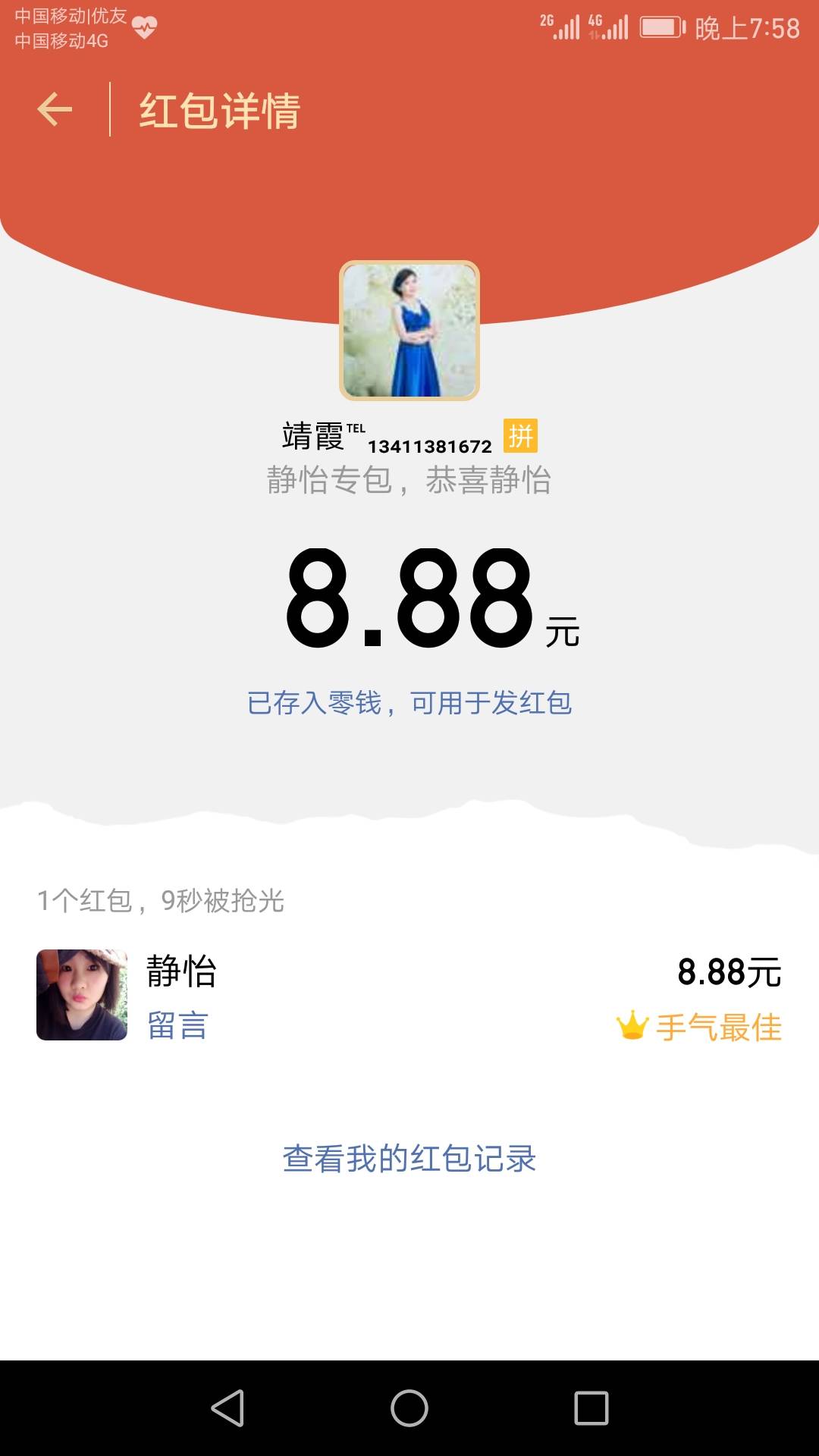Image resolution: width=819 pixels, height=1456 pixels.
Task: Tap the 已存入零钱，可用于发红包 link
Action: [x=409, y=703]
